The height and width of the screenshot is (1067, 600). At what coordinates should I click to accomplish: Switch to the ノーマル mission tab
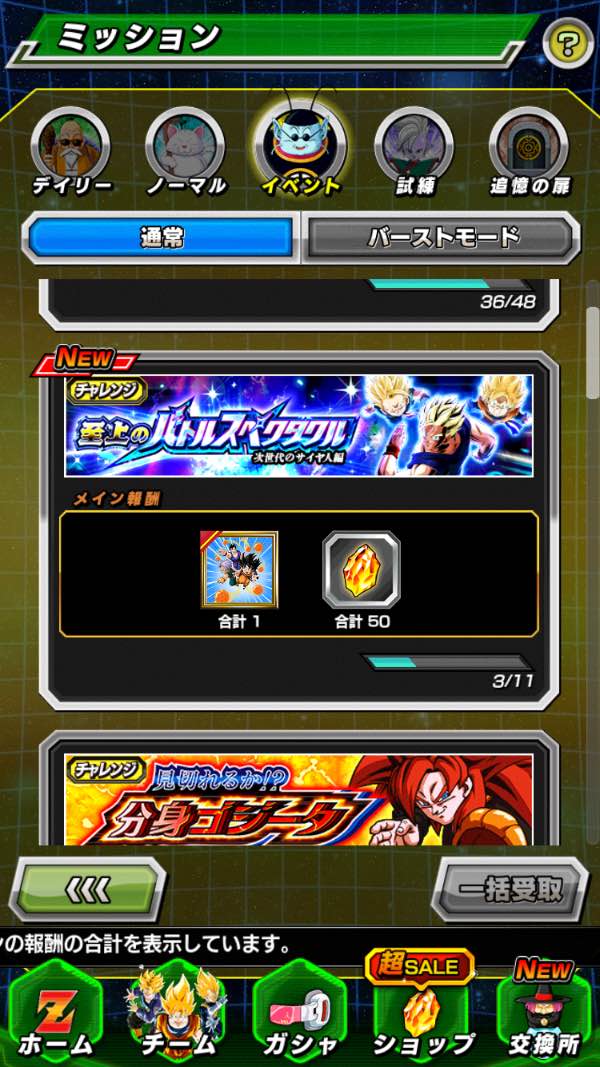click(186, 152)
